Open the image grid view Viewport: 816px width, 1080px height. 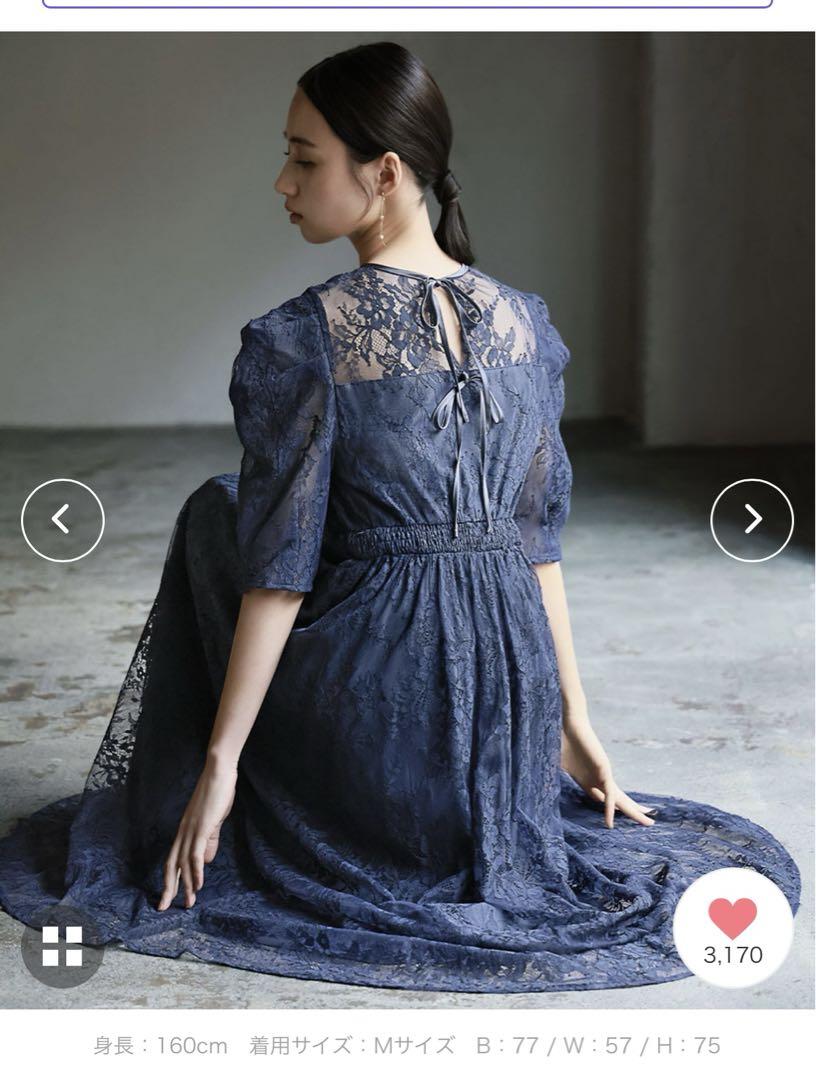tap(62, 946)
